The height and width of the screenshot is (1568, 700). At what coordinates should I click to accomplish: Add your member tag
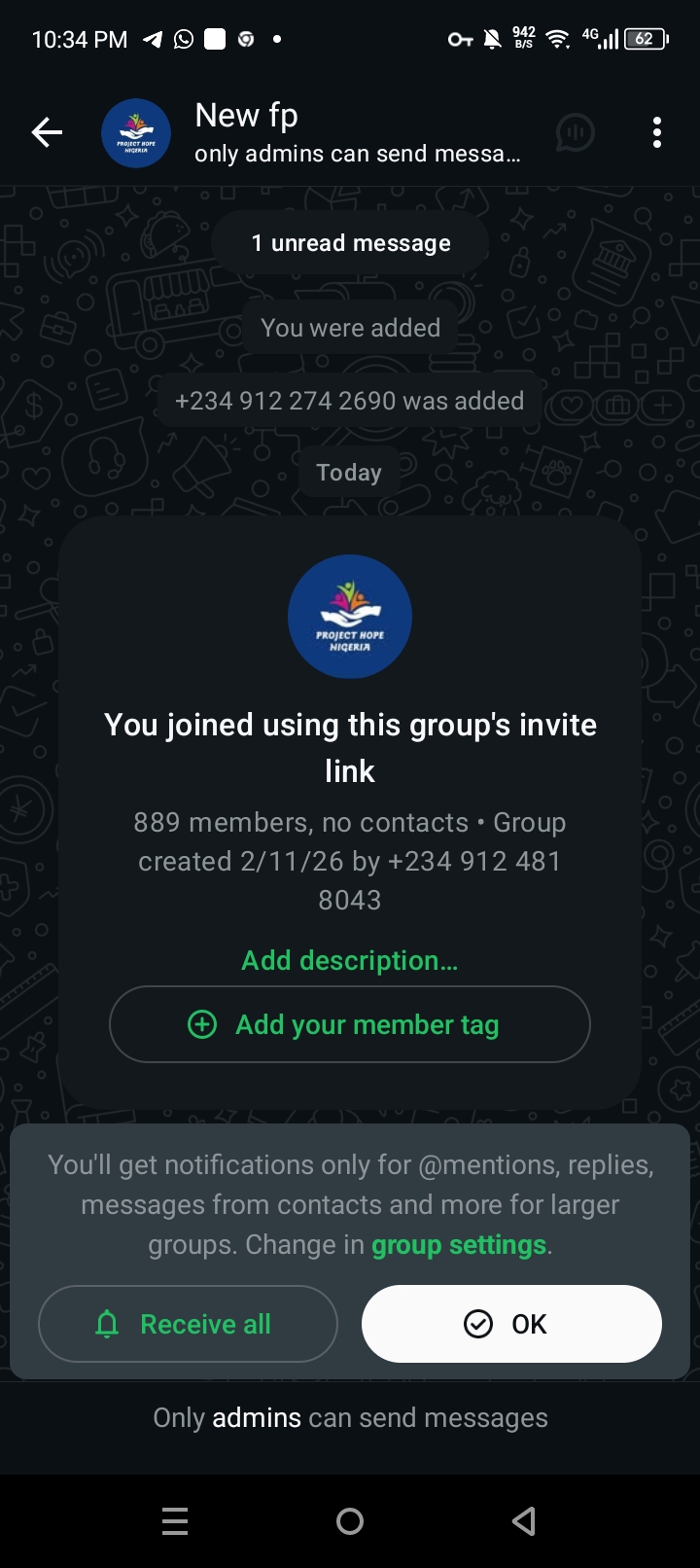pos(349,1024)
